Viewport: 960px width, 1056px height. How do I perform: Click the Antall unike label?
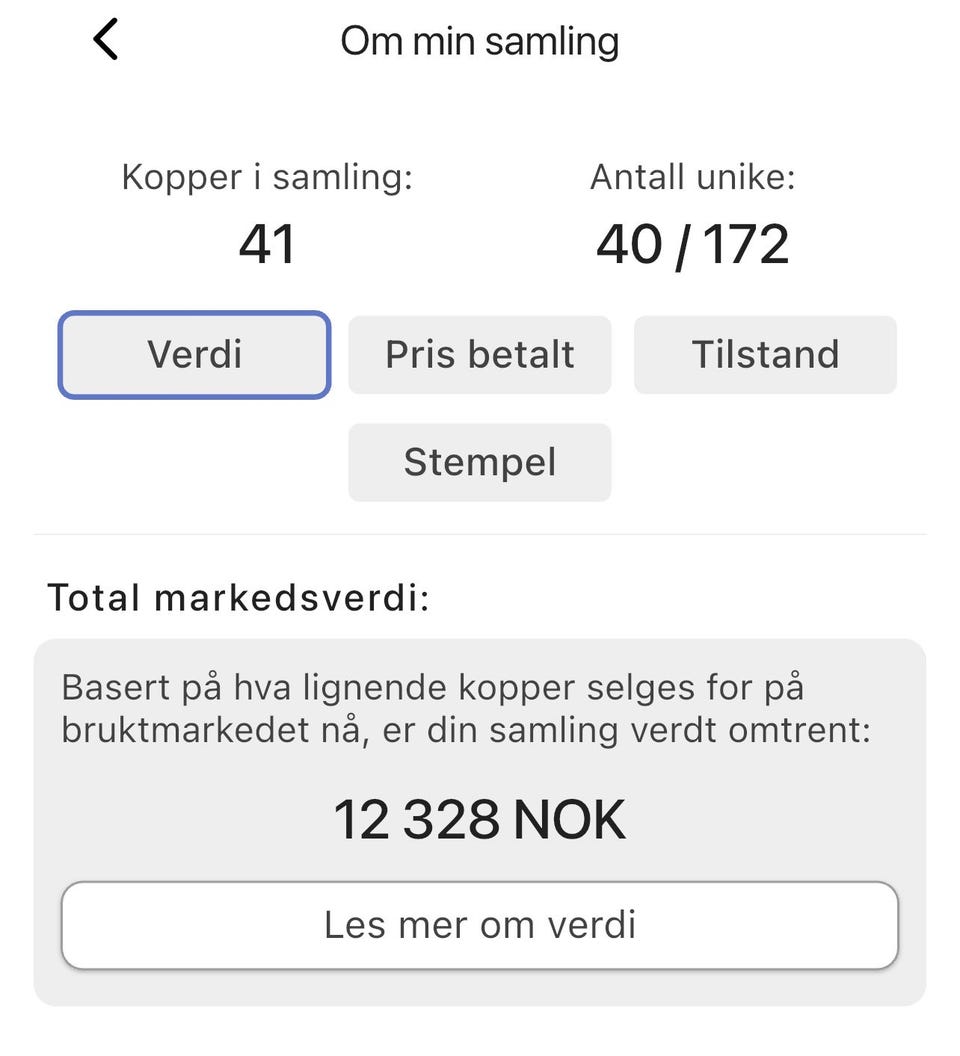pyautogui.click(x=690, y=176)
